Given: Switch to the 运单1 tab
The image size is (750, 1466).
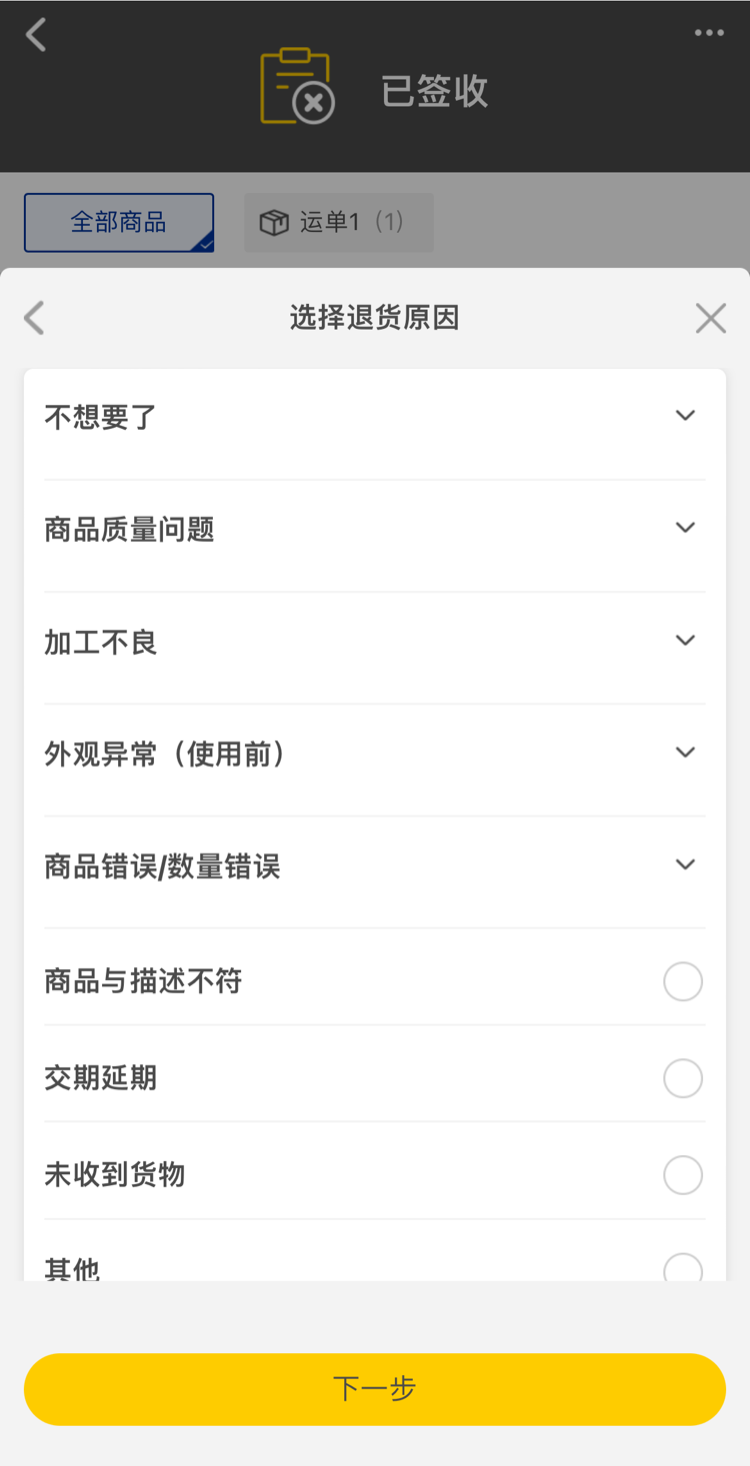Looking at the screenshot, I should click(x=339, y=222).
